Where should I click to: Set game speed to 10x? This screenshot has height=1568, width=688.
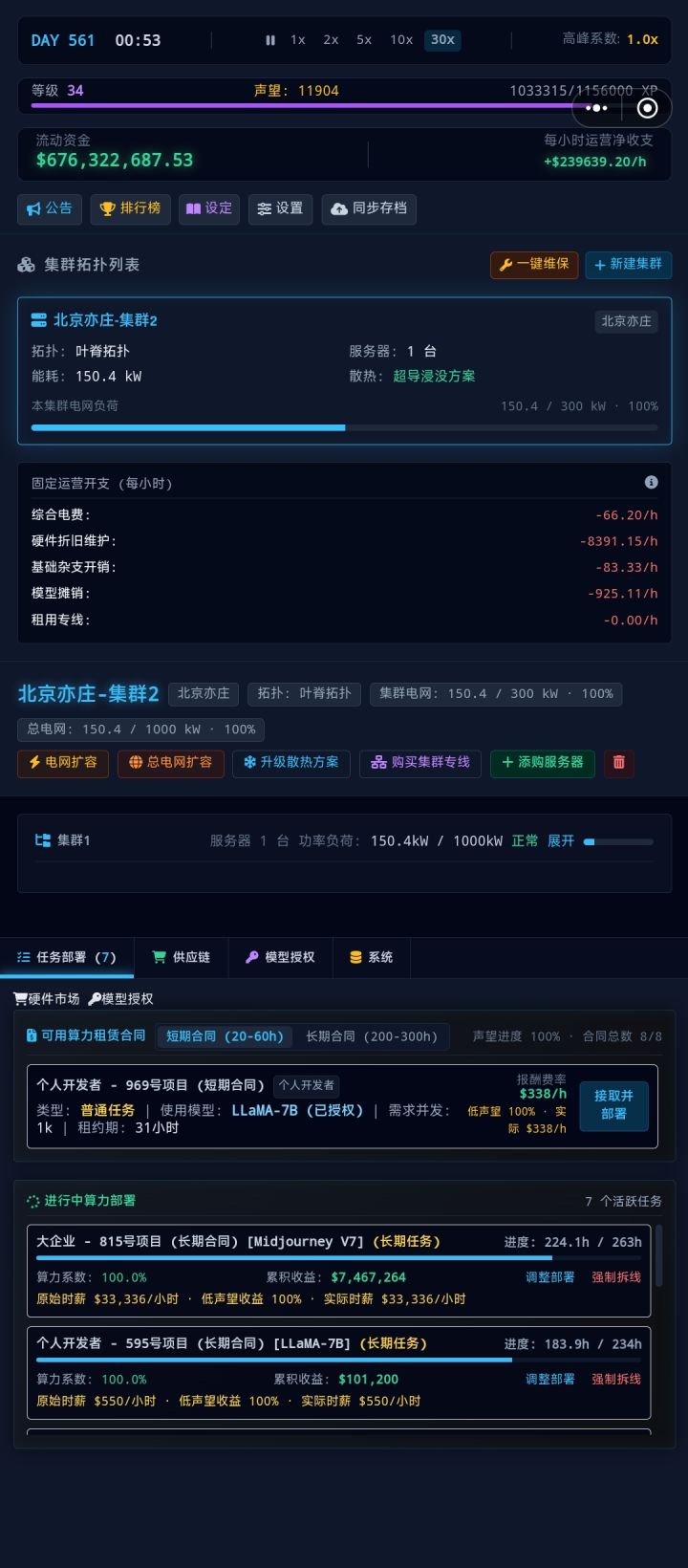click(401, 40)
